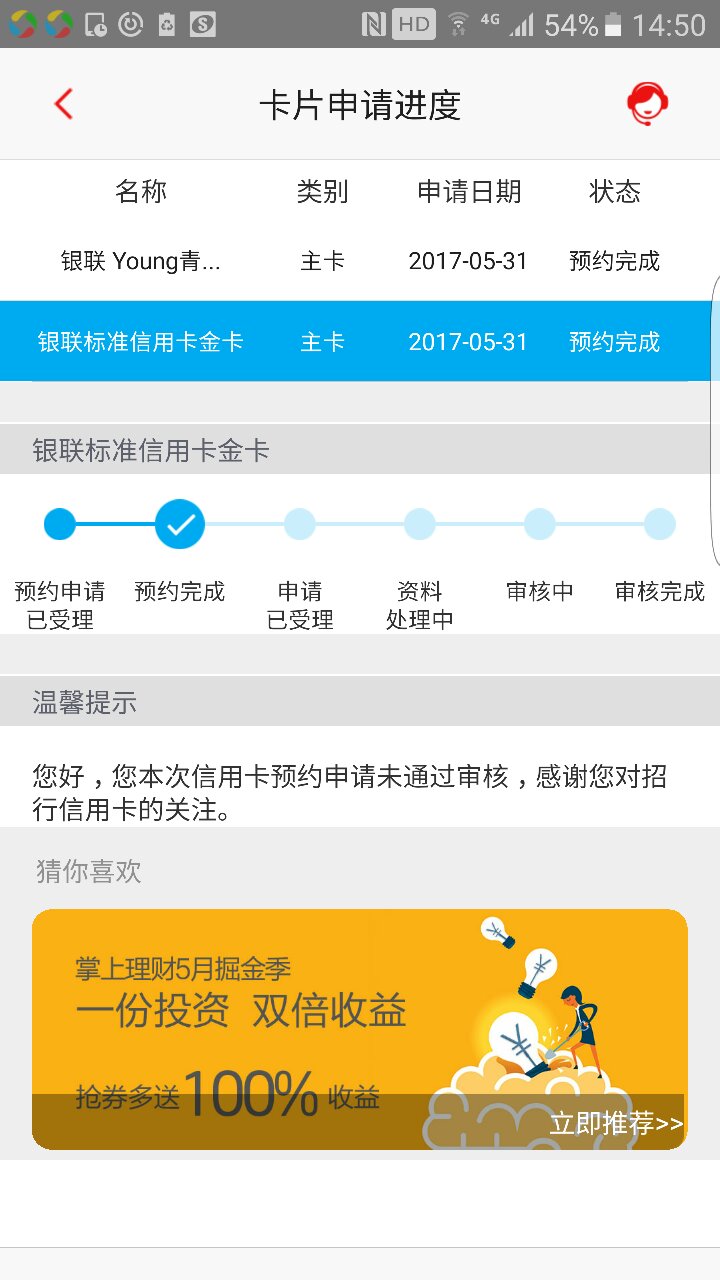
Task: Tap the 立即推荐>> link
Action: tap(616, 1124)
